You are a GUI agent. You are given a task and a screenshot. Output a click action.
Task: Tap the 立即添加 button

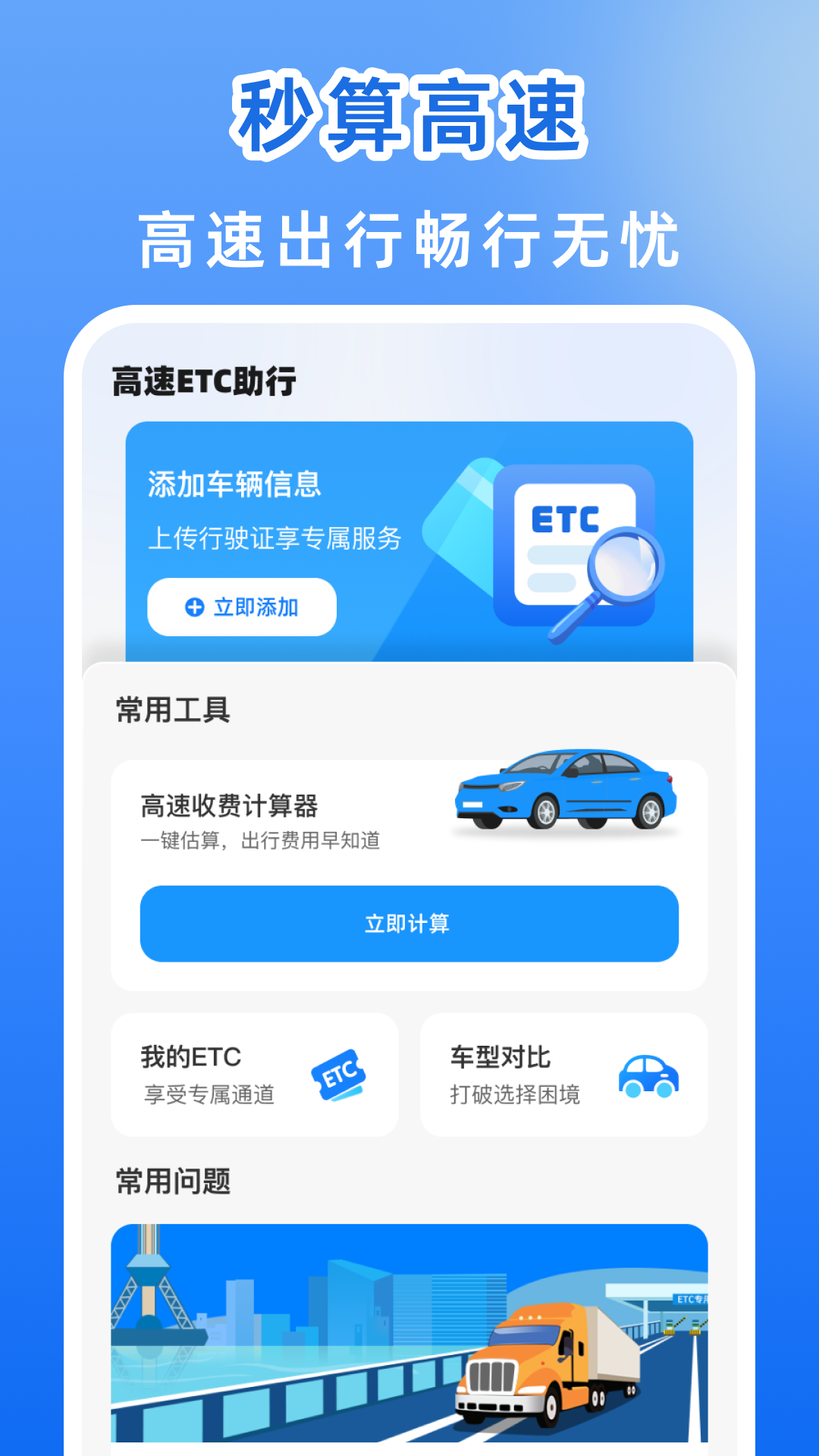coord(241,606)
